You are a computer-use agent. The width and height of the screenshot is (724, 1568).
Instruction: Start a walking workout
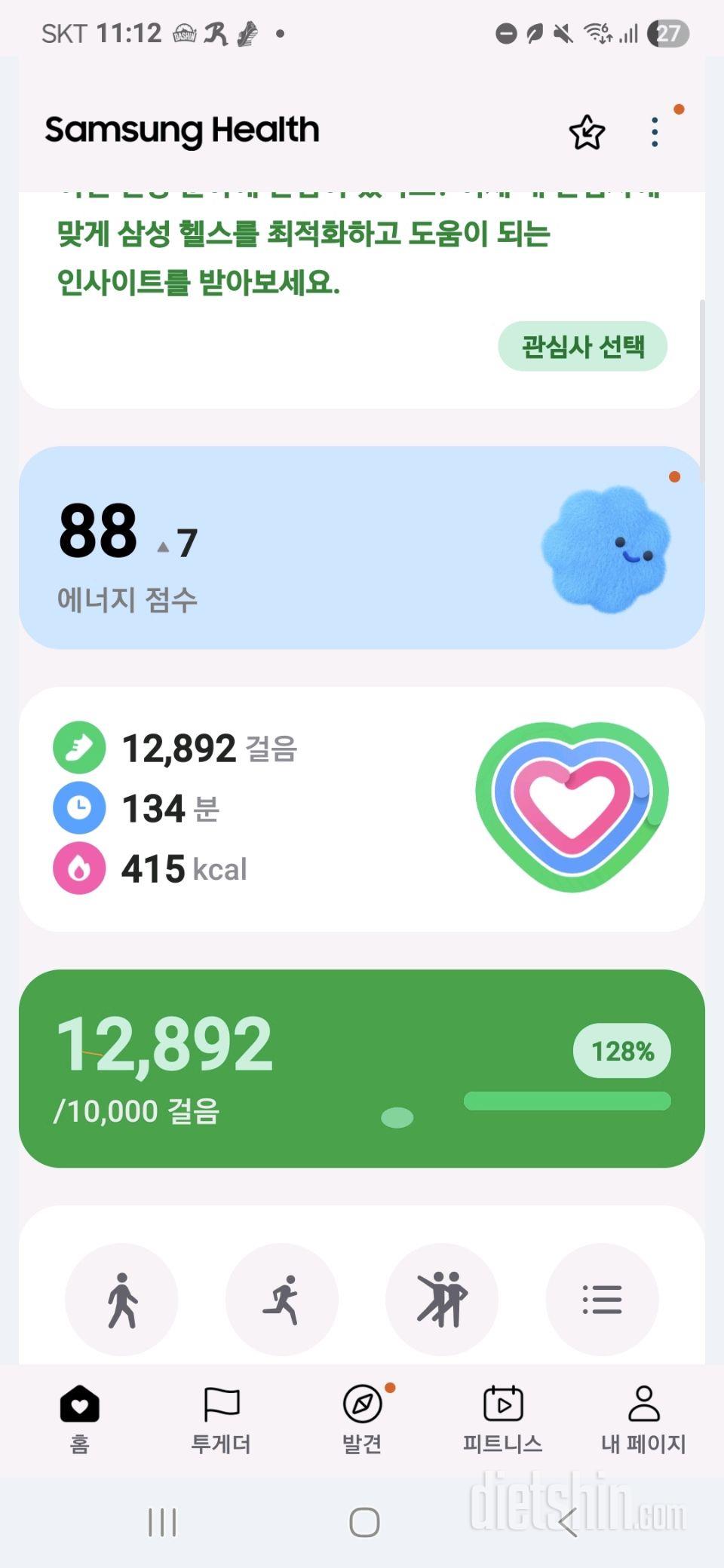(121, 1300)
